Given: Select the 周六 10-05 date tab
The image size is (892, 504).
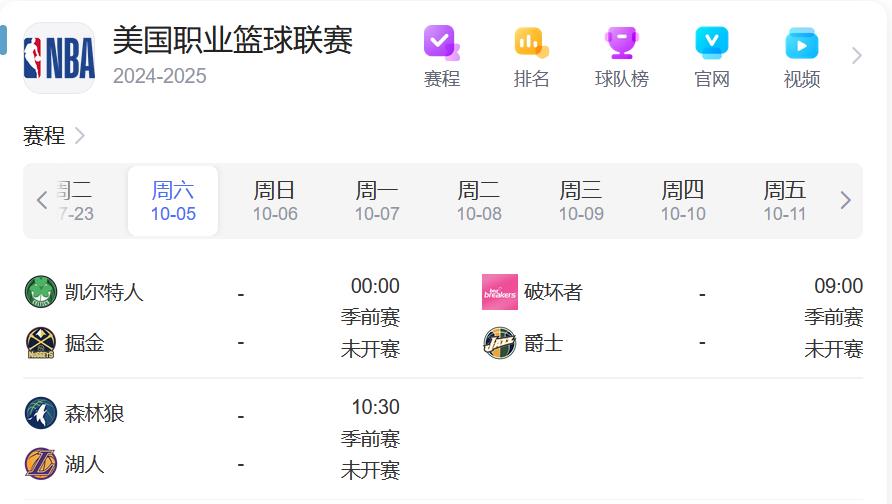Looking at the screenshot, I should (x=173, y=201).
